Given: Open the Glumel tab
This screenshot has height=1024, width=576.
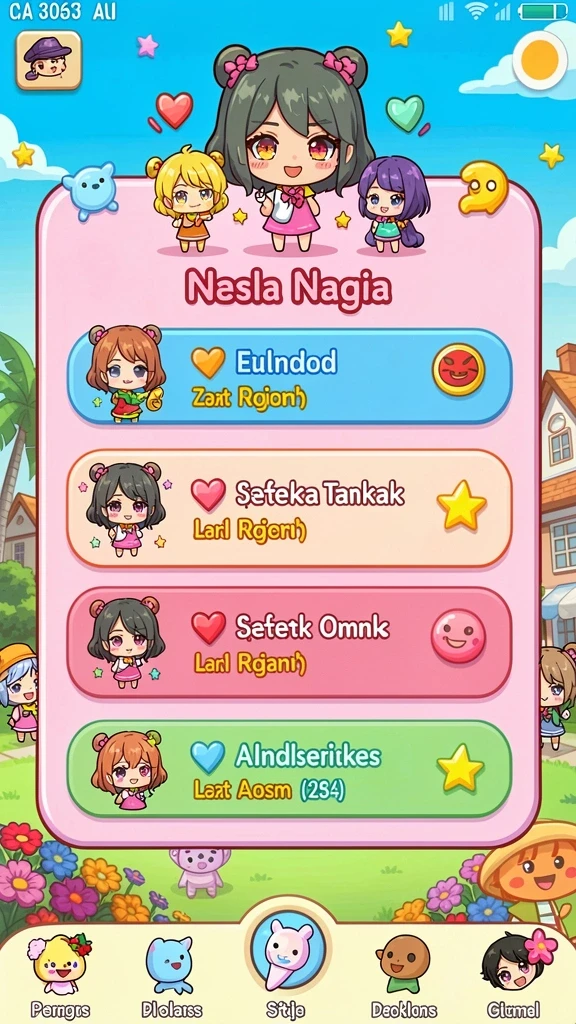Looking at the screenshot, I should (513, 976).
